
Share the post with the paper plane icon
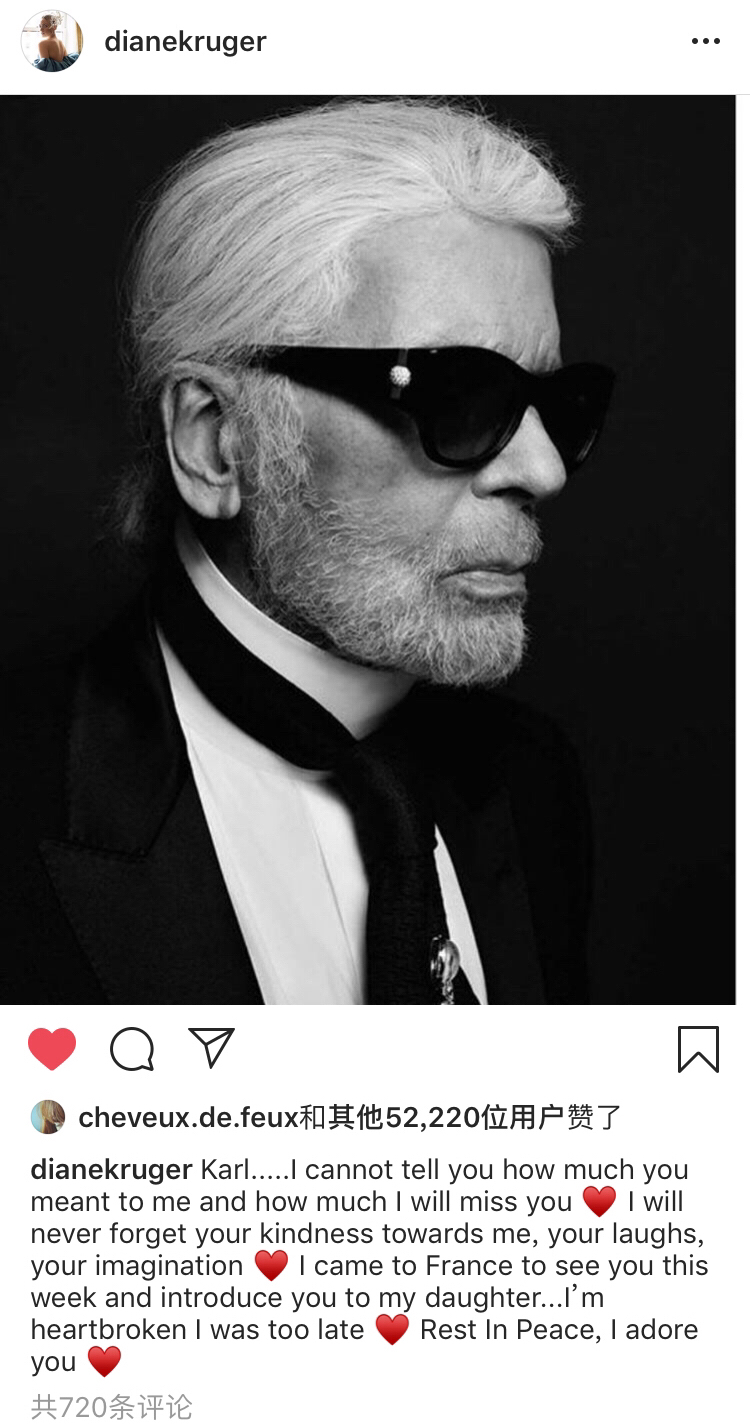[x=211, y=1048]
